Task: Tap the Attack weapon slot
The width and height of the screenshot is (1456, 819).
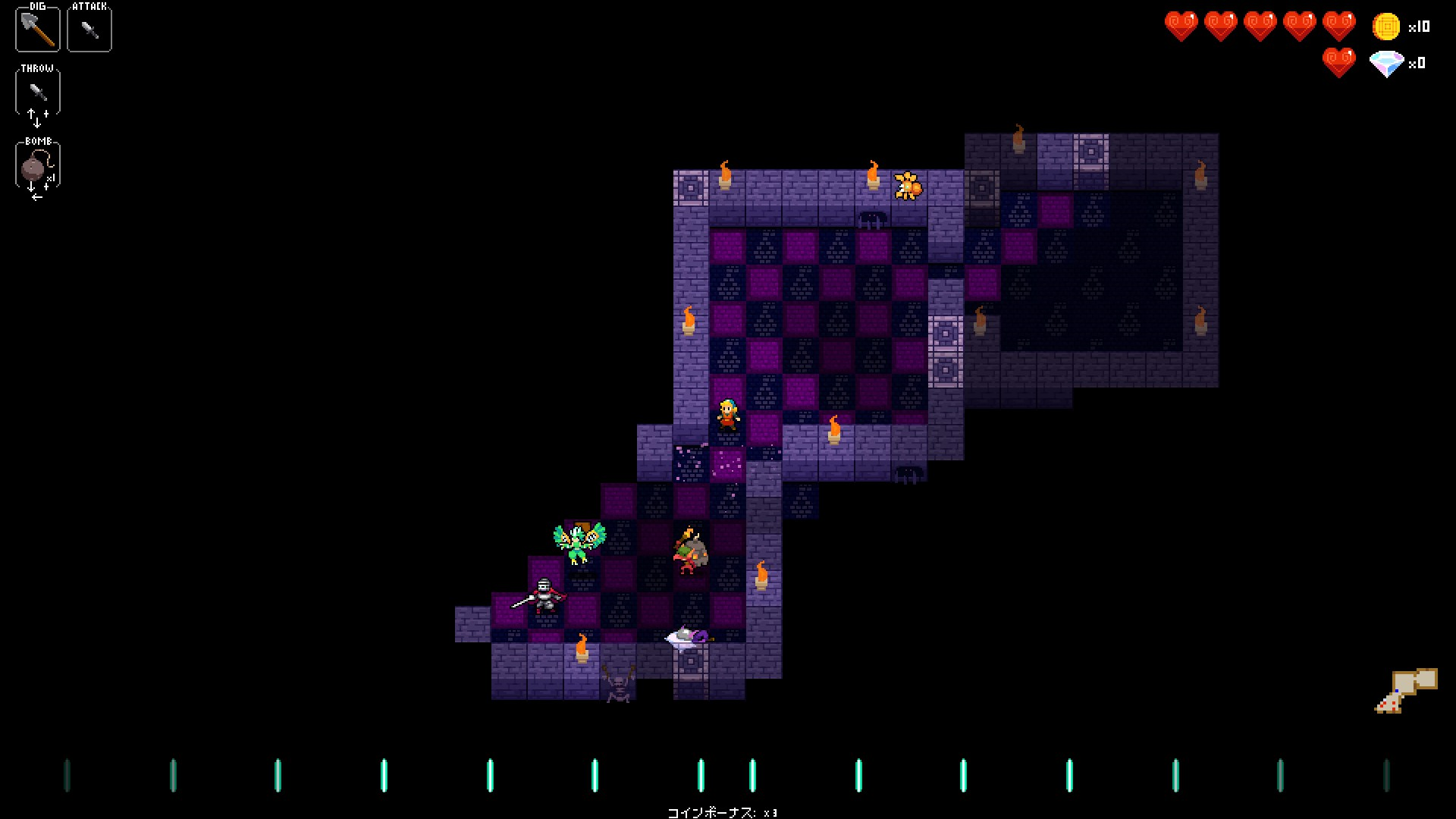Action: point(89,30)
